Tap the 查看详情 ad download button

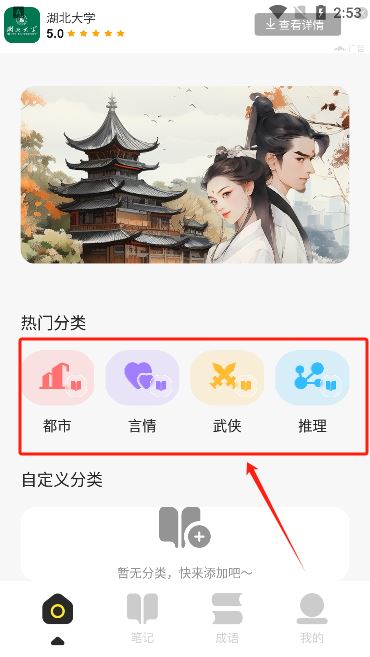coord(298,25)
